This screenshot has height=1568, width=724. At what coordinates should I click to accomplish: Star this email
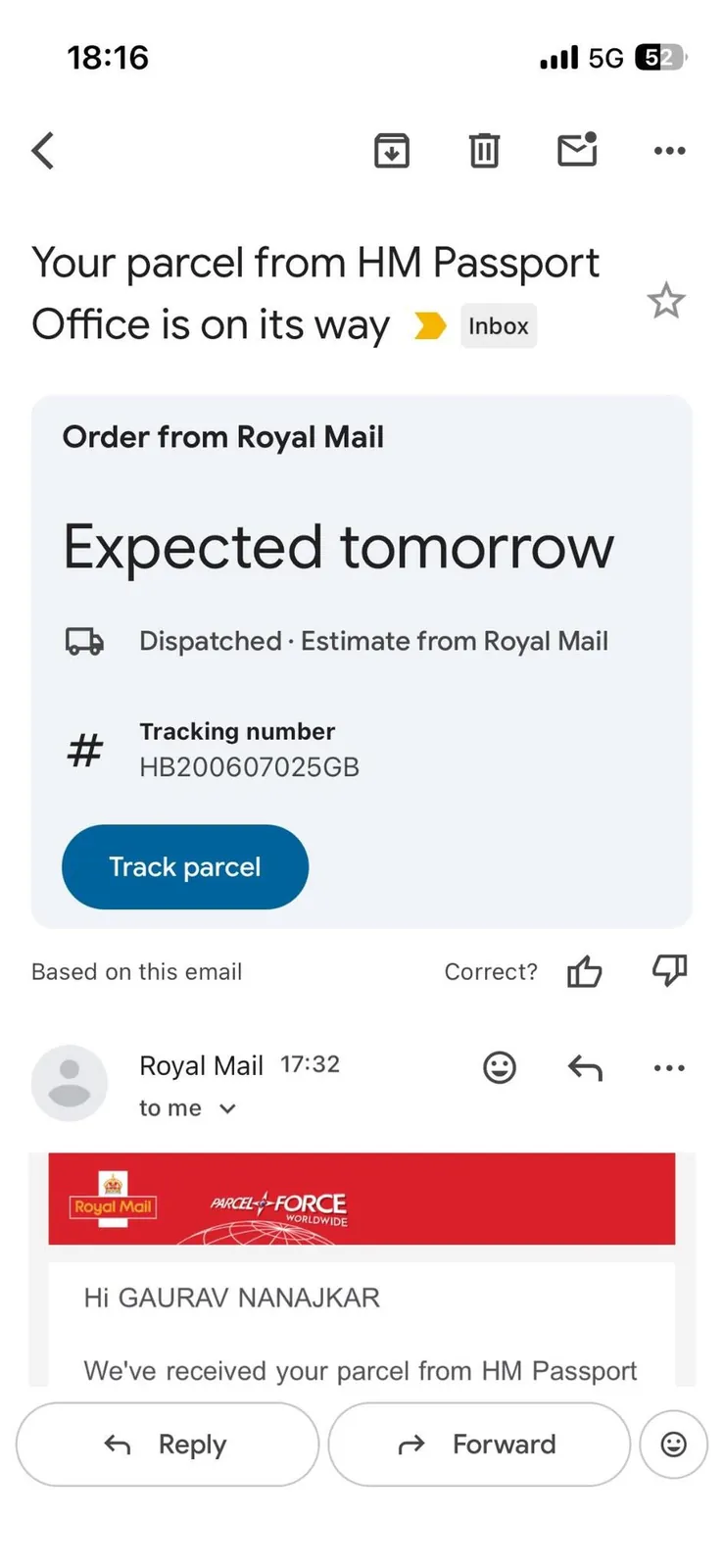pos(666,300)
